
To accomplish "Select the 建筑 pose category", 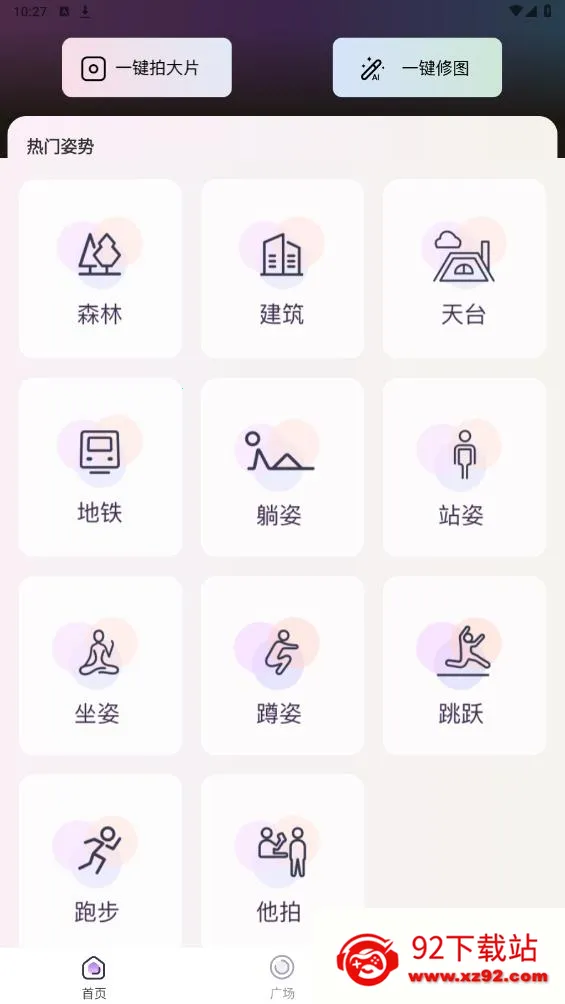I will (282, 268).
